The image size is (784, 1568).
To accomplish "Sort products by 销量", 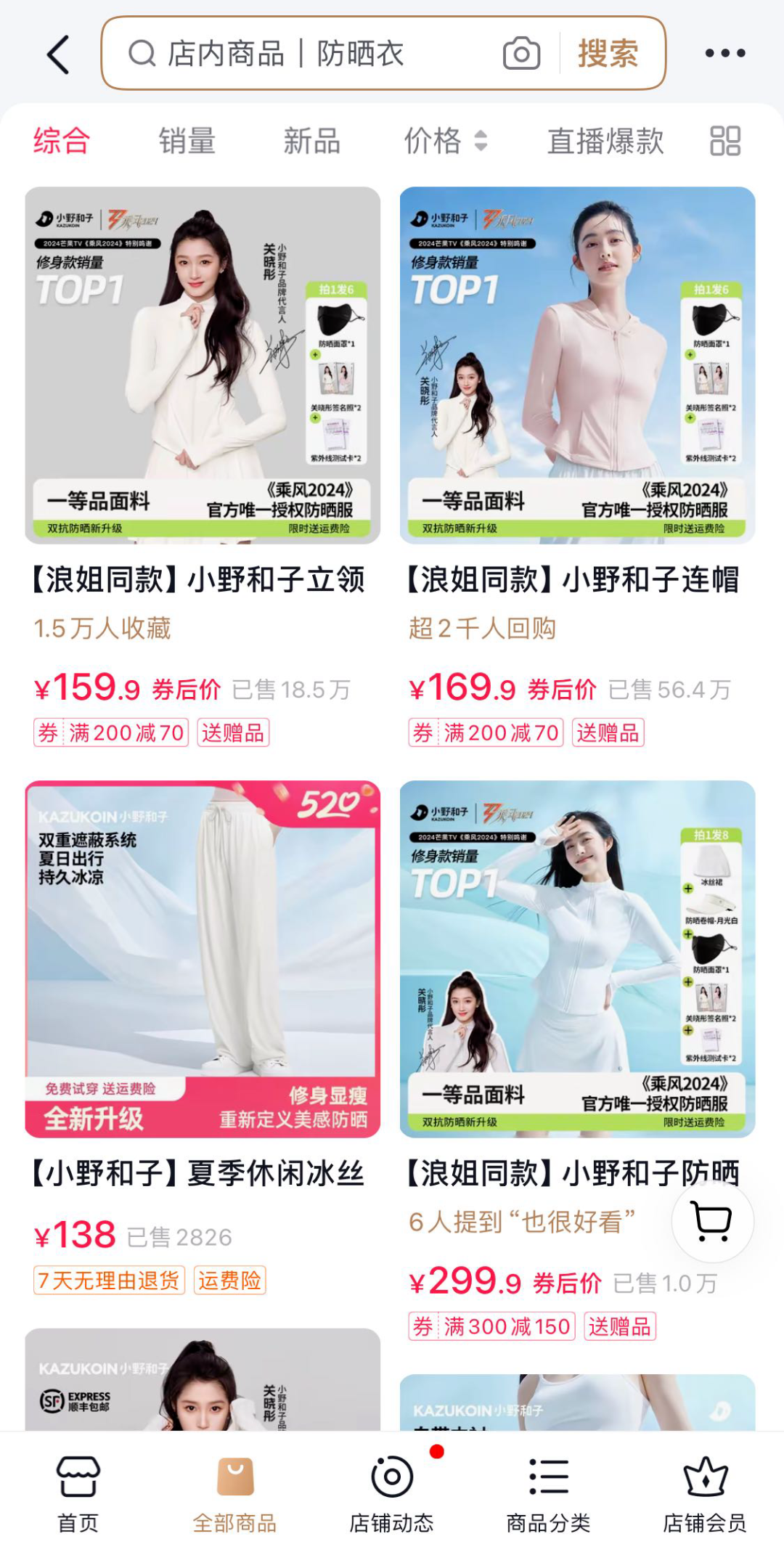I will coord(187,141).
